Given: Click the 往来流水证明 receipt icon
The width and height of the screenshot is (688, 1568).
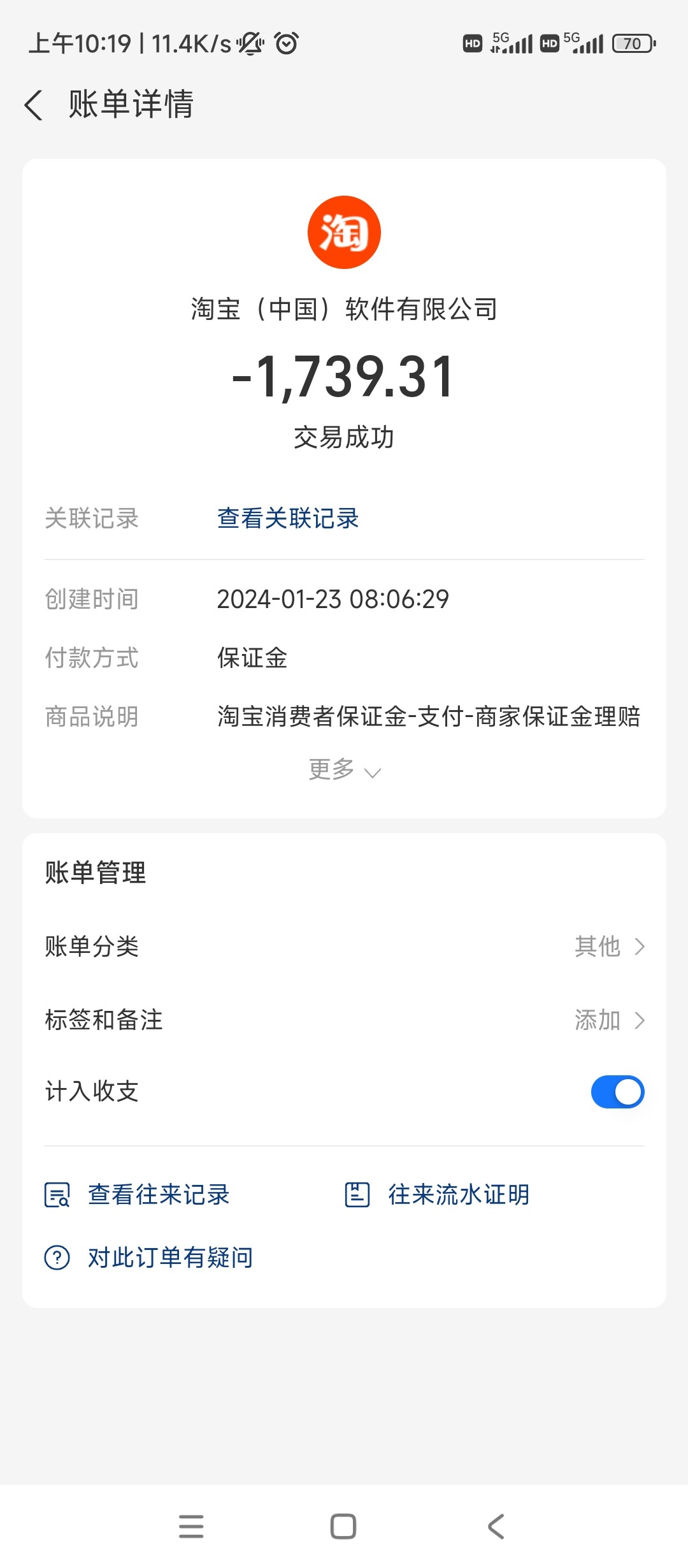Looking at the screenshot, I should point(357,1194).
